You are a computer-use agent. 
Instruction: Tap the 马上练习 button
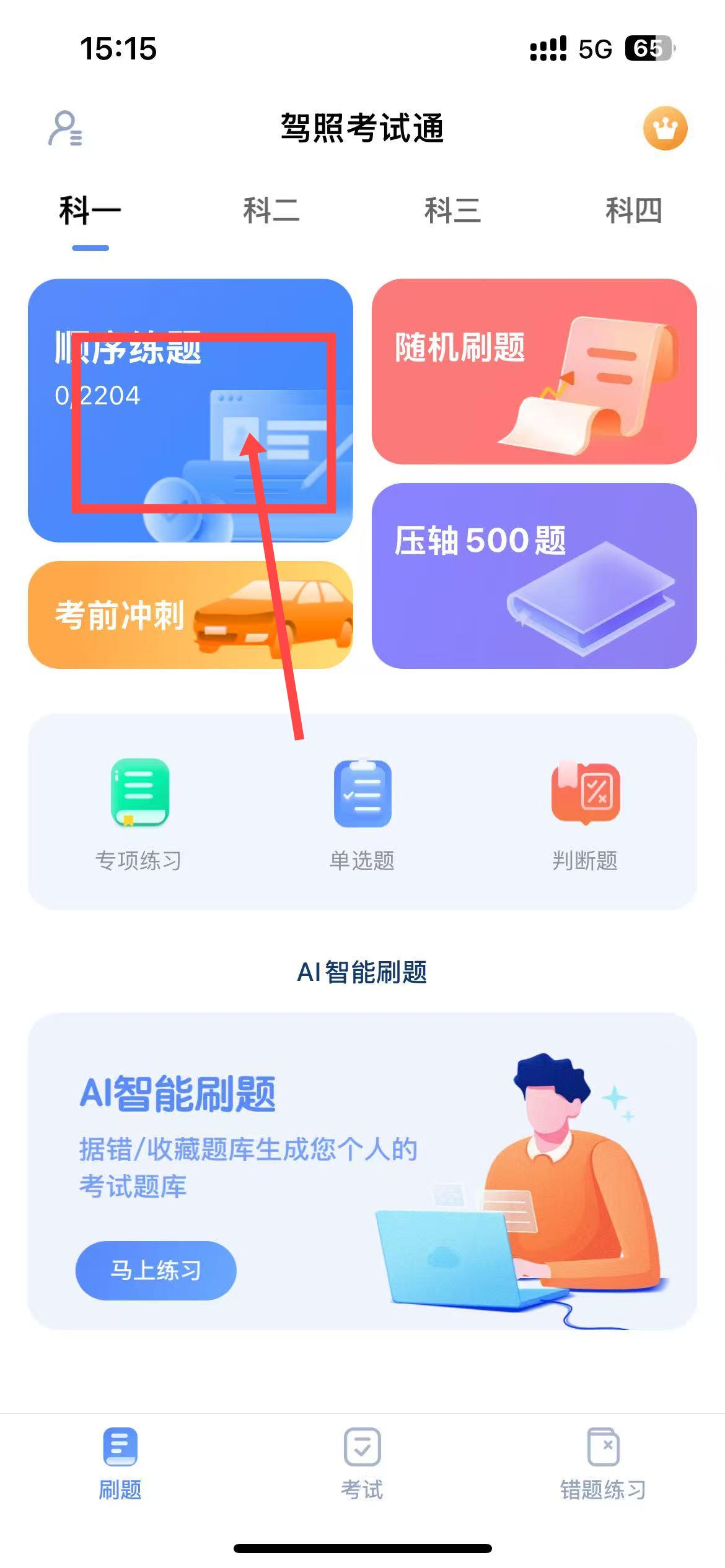click(x=156, y=1270)
